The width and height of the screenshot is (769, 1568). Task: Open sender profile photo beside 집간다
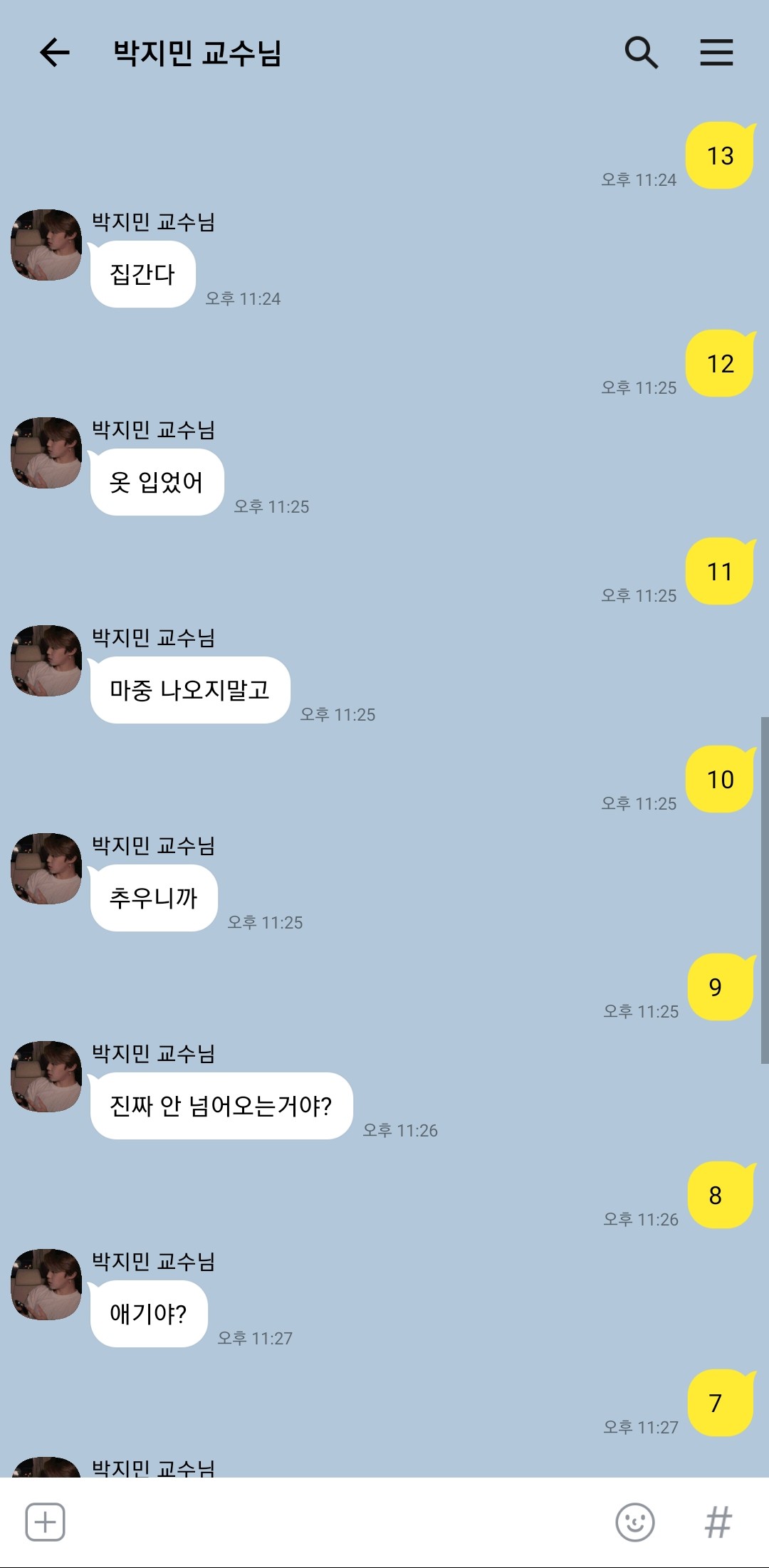tap(46, 245)
